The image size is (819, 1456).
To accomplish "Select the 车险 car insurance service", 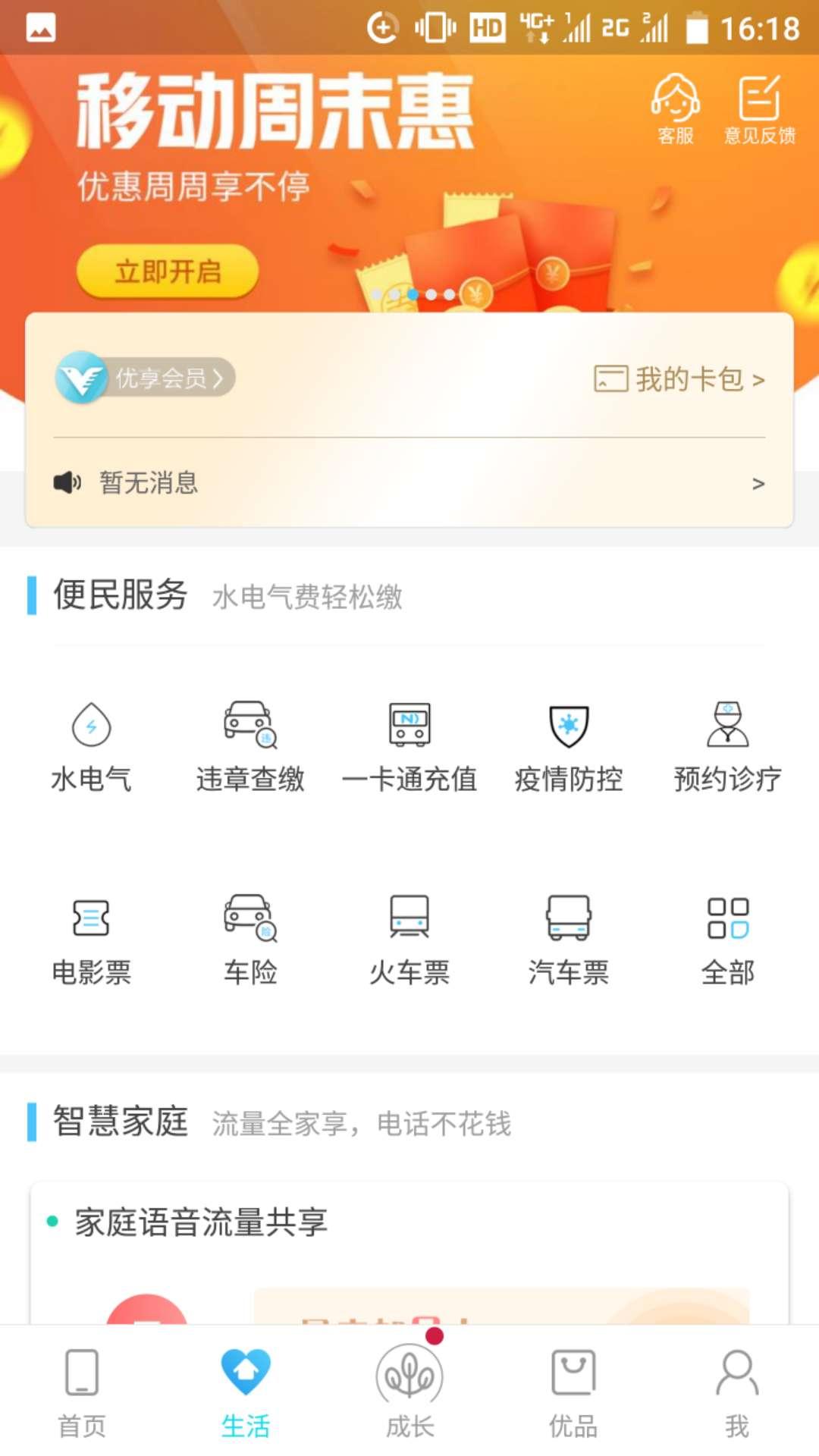I will (x=250, y=937).
